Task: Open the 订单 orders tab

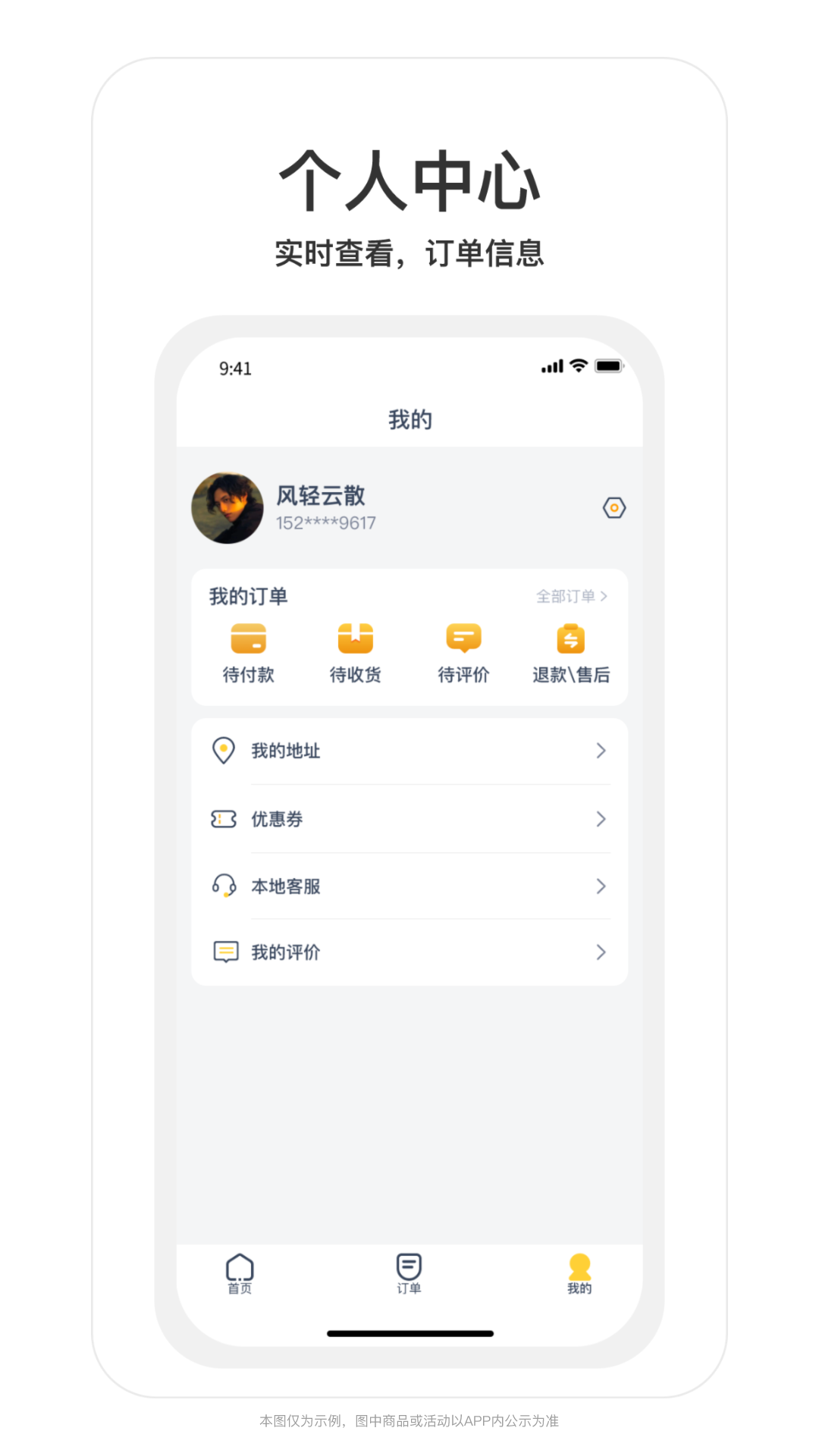Action: pyautogui.click(x=409, y=1274)
